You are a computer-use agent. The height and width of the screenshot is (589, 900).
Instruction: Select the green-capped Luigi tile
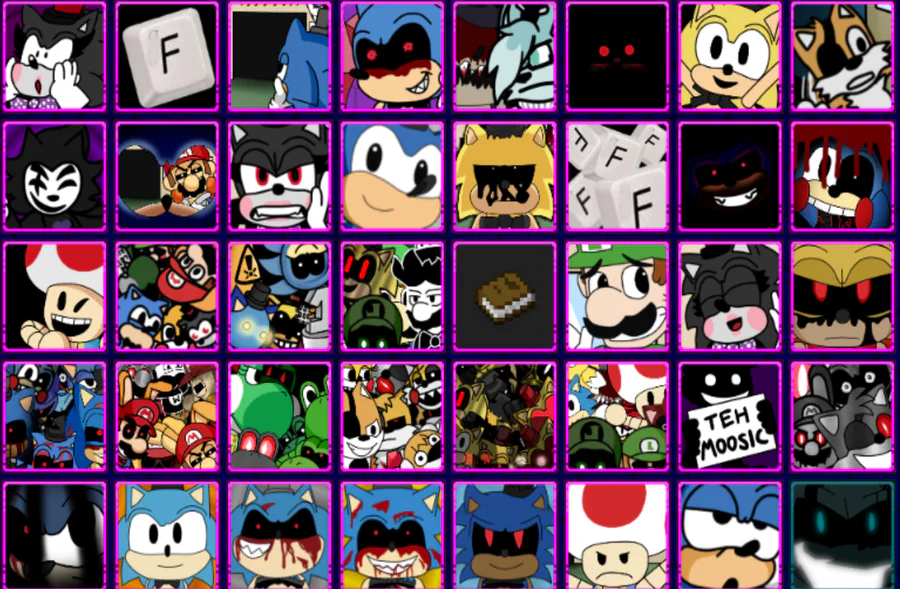pos(617,296)
